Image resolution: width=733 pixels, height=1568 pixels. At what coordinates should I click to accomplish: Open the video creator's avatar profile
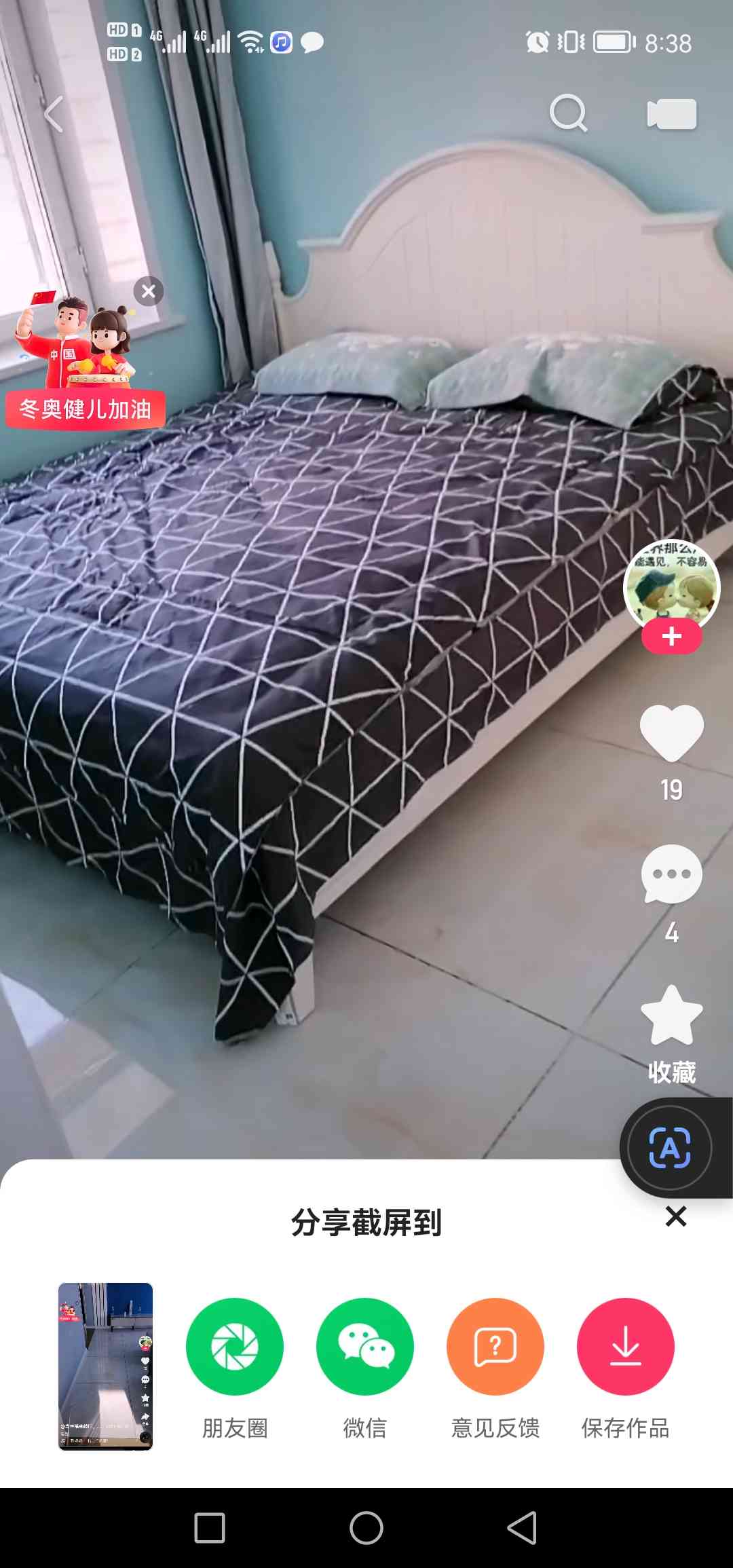pos(671,585)
